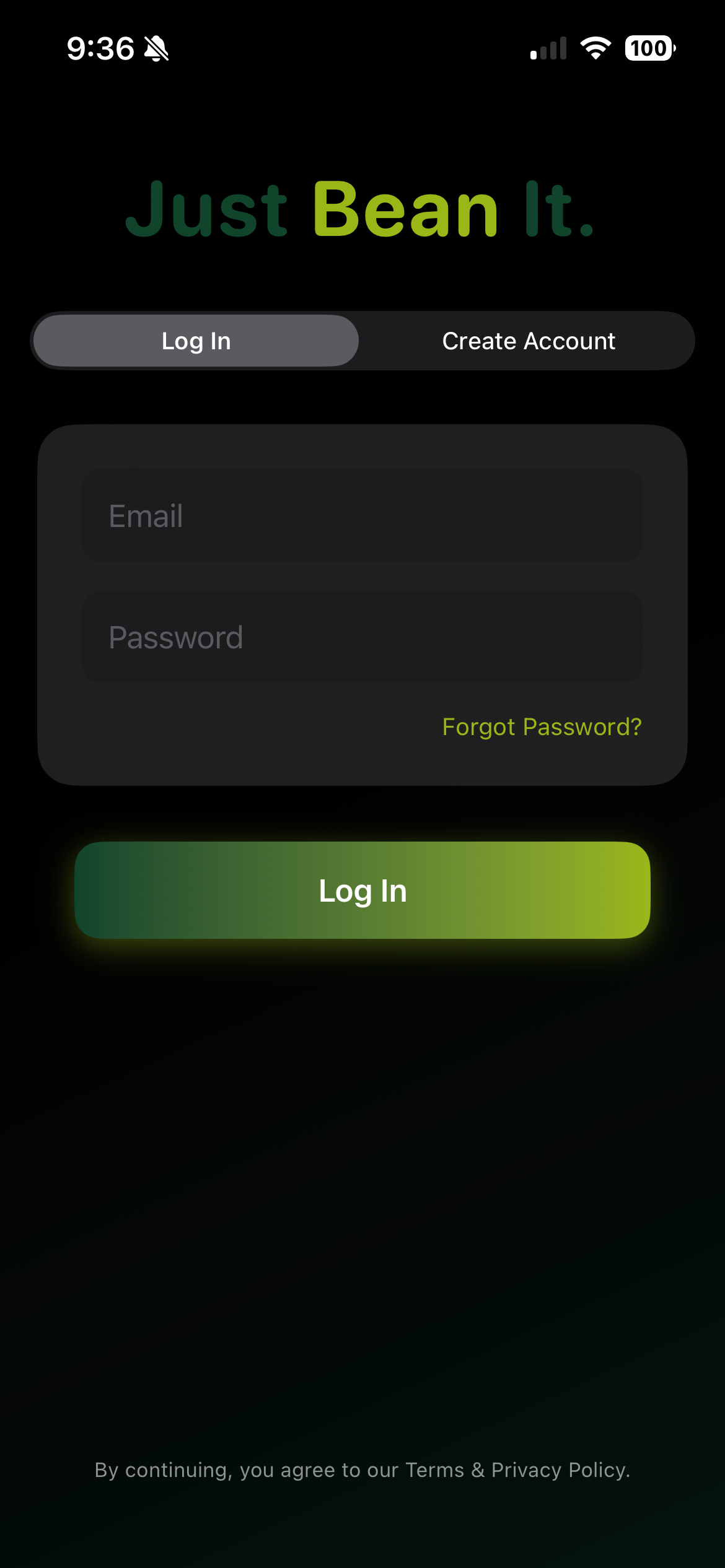Click the cellular signal bars icon
Image resolution: width=725 pixels, height=1568 pixels.
tap(548, 48)
